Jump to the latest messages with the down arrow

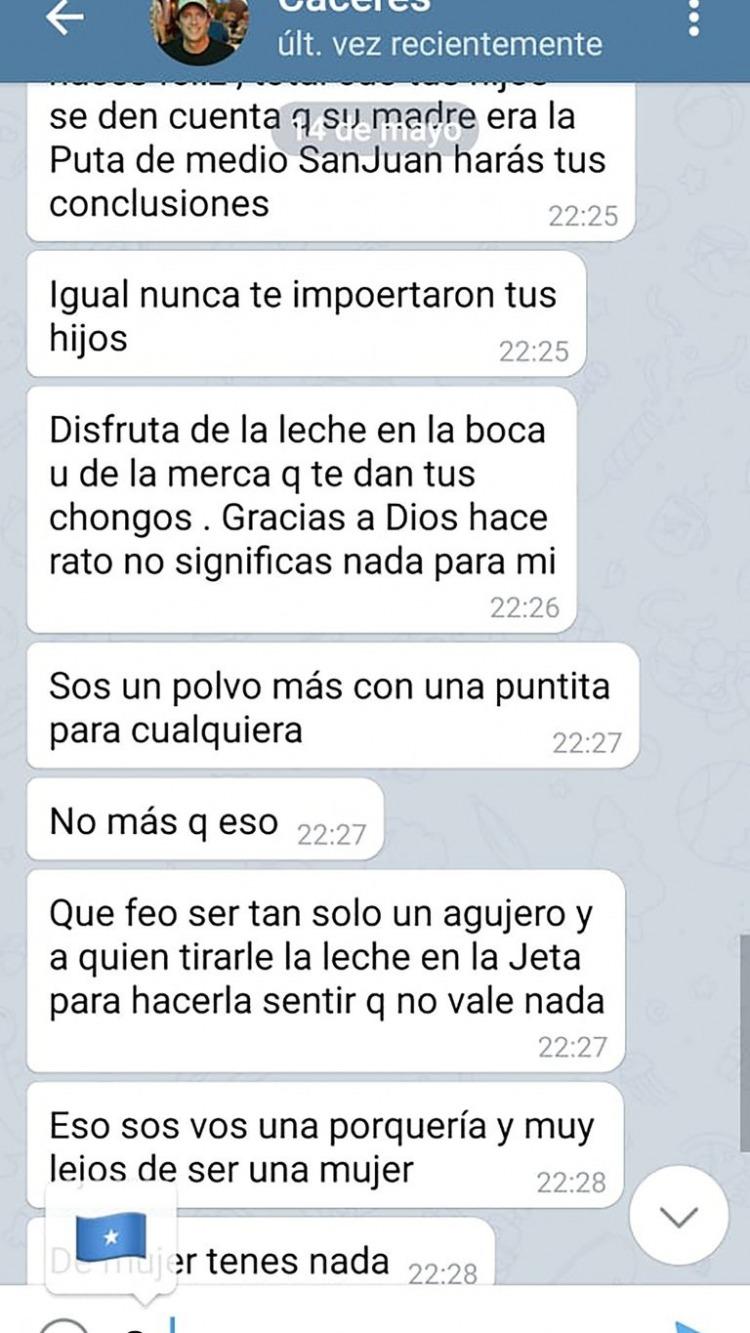[x=681, y=1215]
